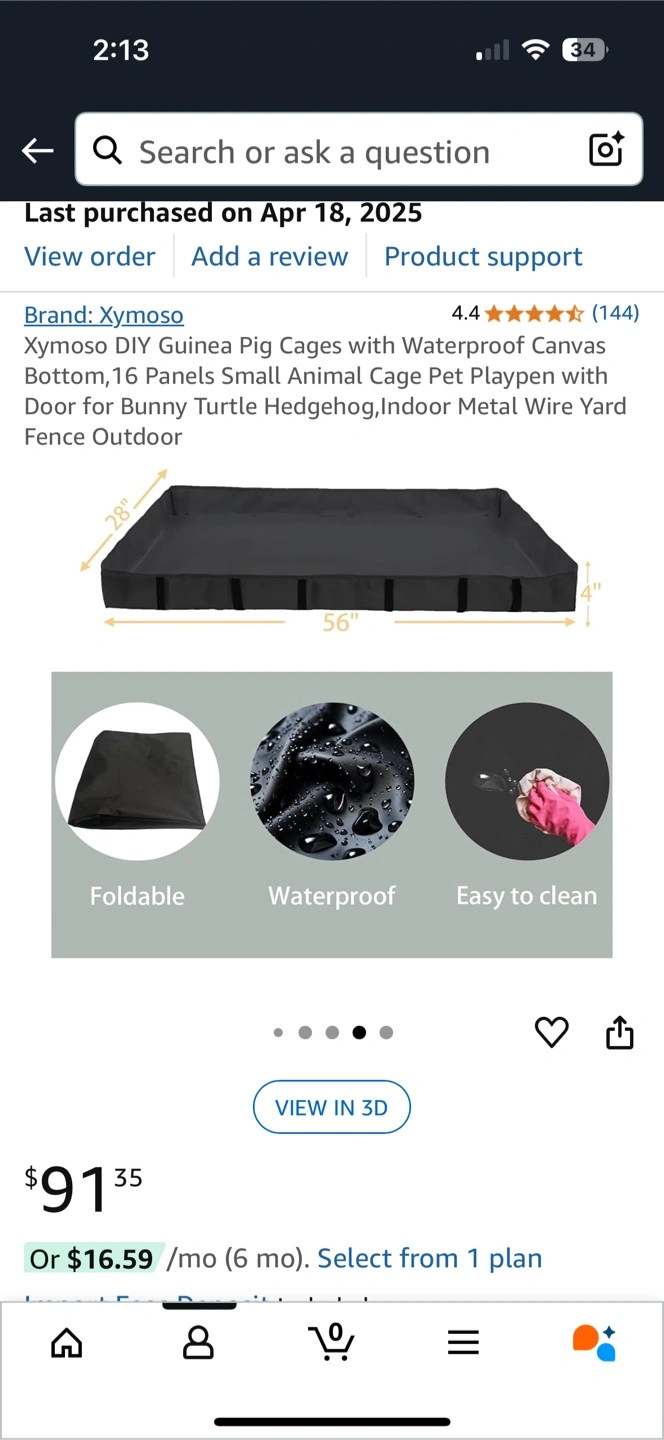The width and height of the screenshot is (664, 1440).
Task: Open Product support link
Action: point(483,257)
